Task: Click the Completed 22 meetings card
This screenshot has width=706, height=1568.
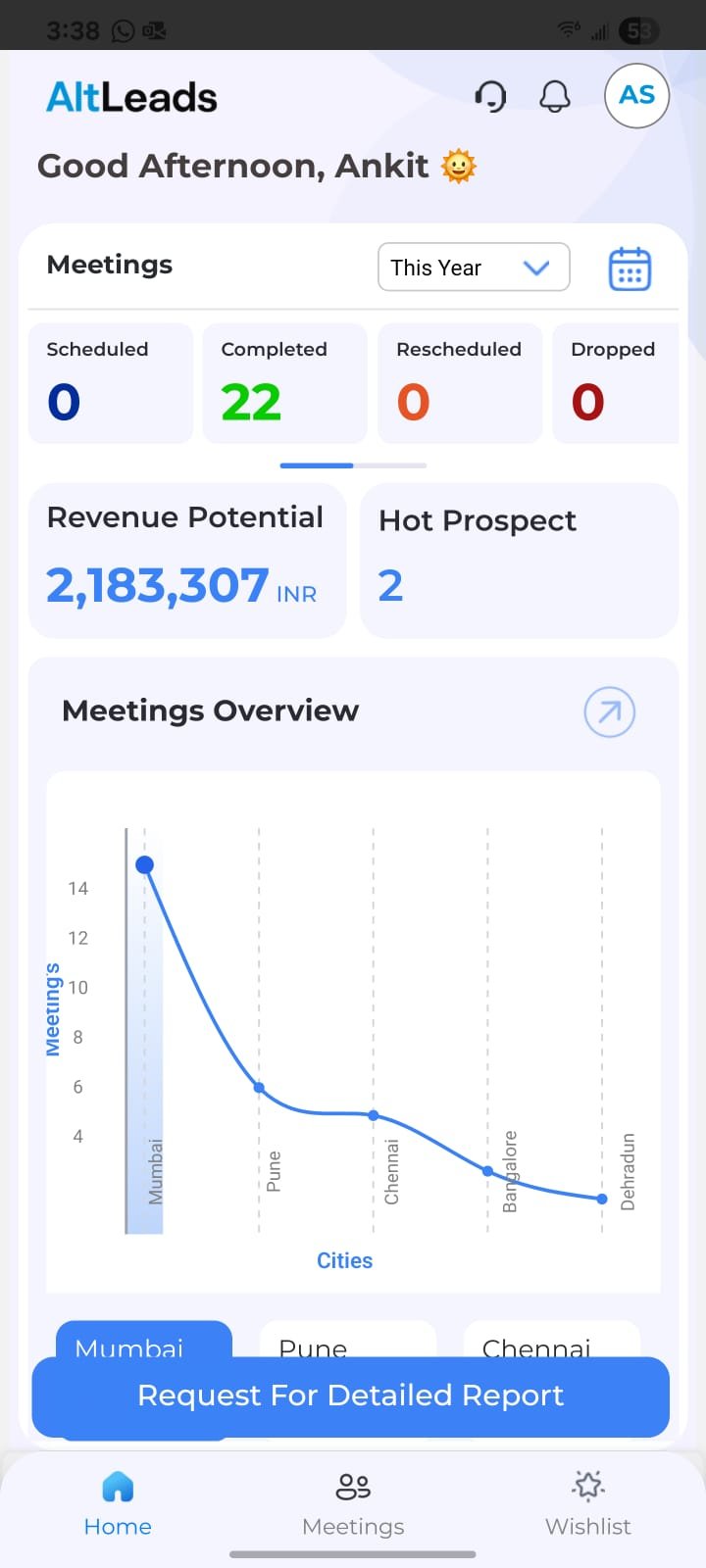Action: pyautogui.click(x=284, y=382)
